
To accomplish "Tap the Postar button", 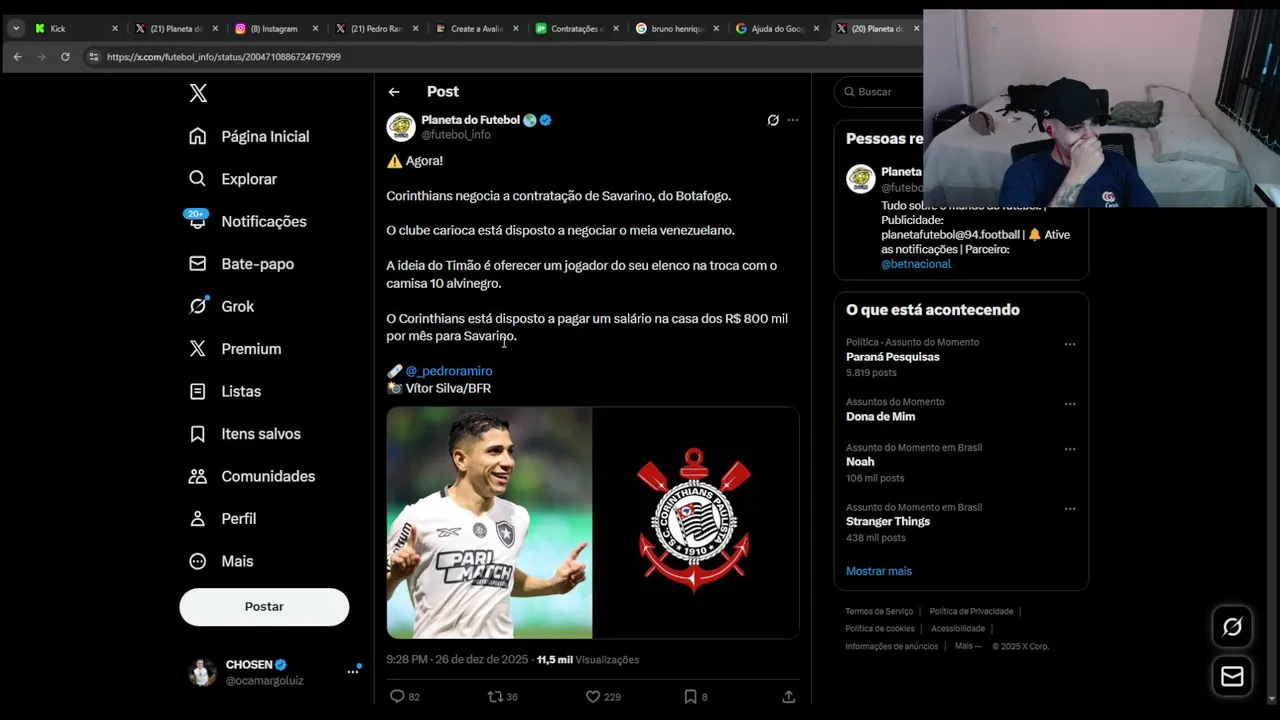I will (264, 607).
